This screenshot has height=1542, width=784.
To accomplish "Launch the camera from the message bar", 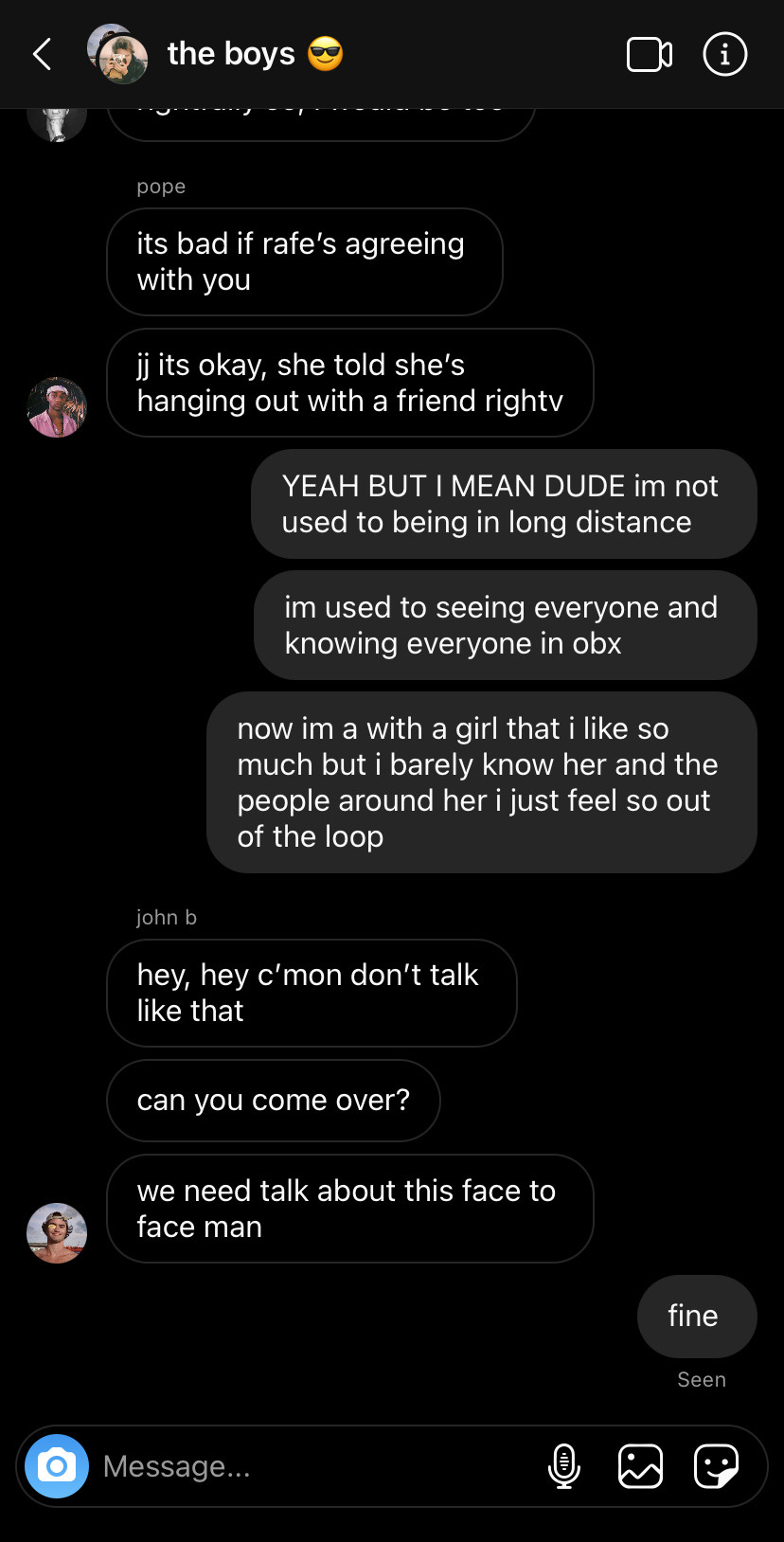I will coord(57,1466).
